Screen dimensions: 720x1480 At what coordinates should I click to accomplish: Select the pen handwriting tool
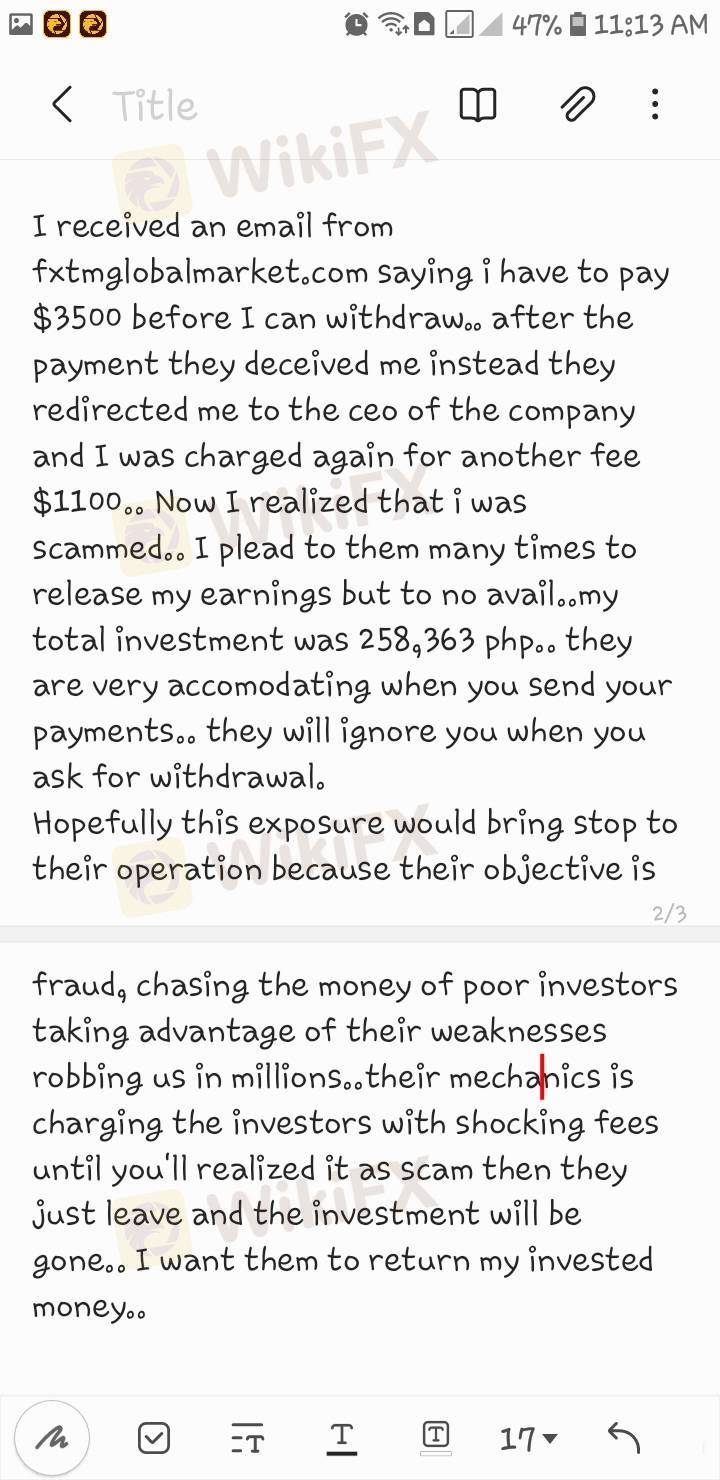coord(52,1439)
